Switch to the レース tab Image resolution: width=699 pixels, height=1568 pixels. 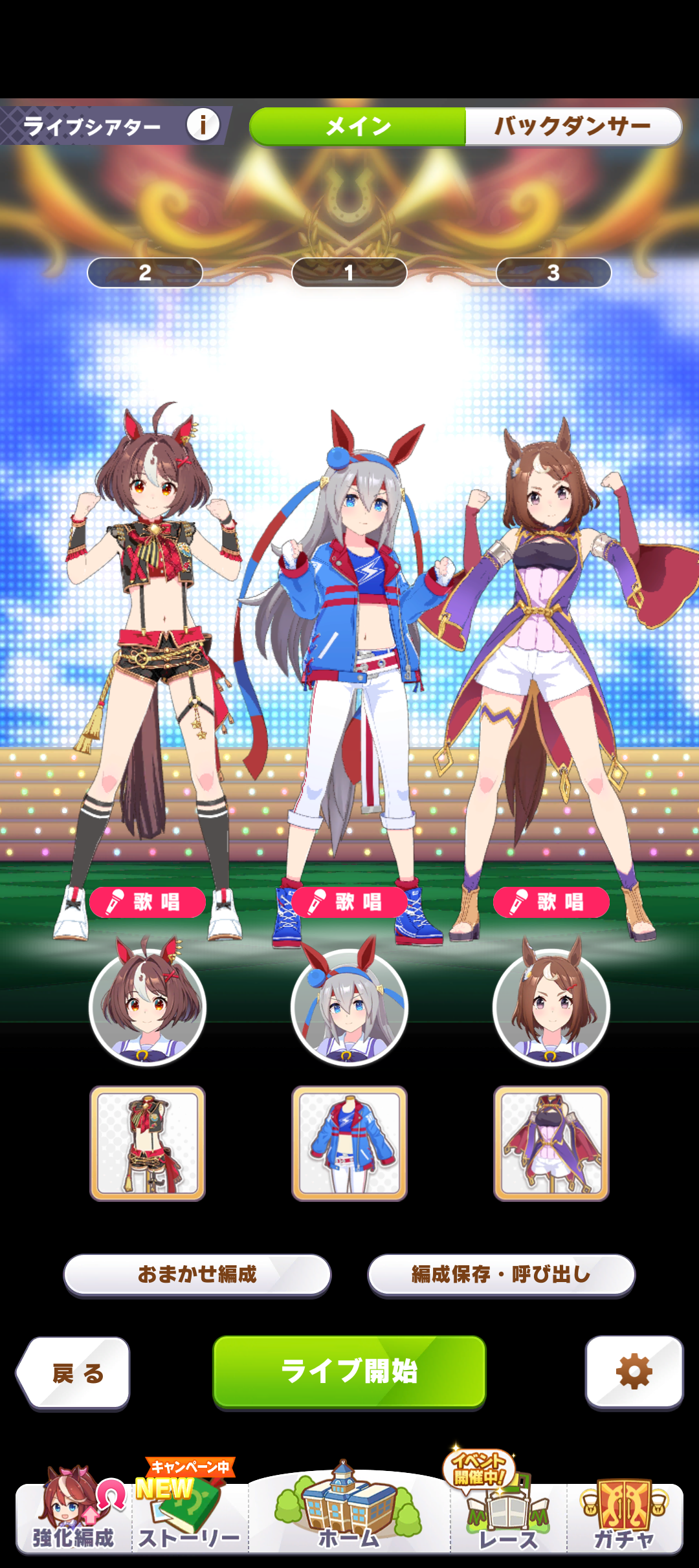point(509,1517)
